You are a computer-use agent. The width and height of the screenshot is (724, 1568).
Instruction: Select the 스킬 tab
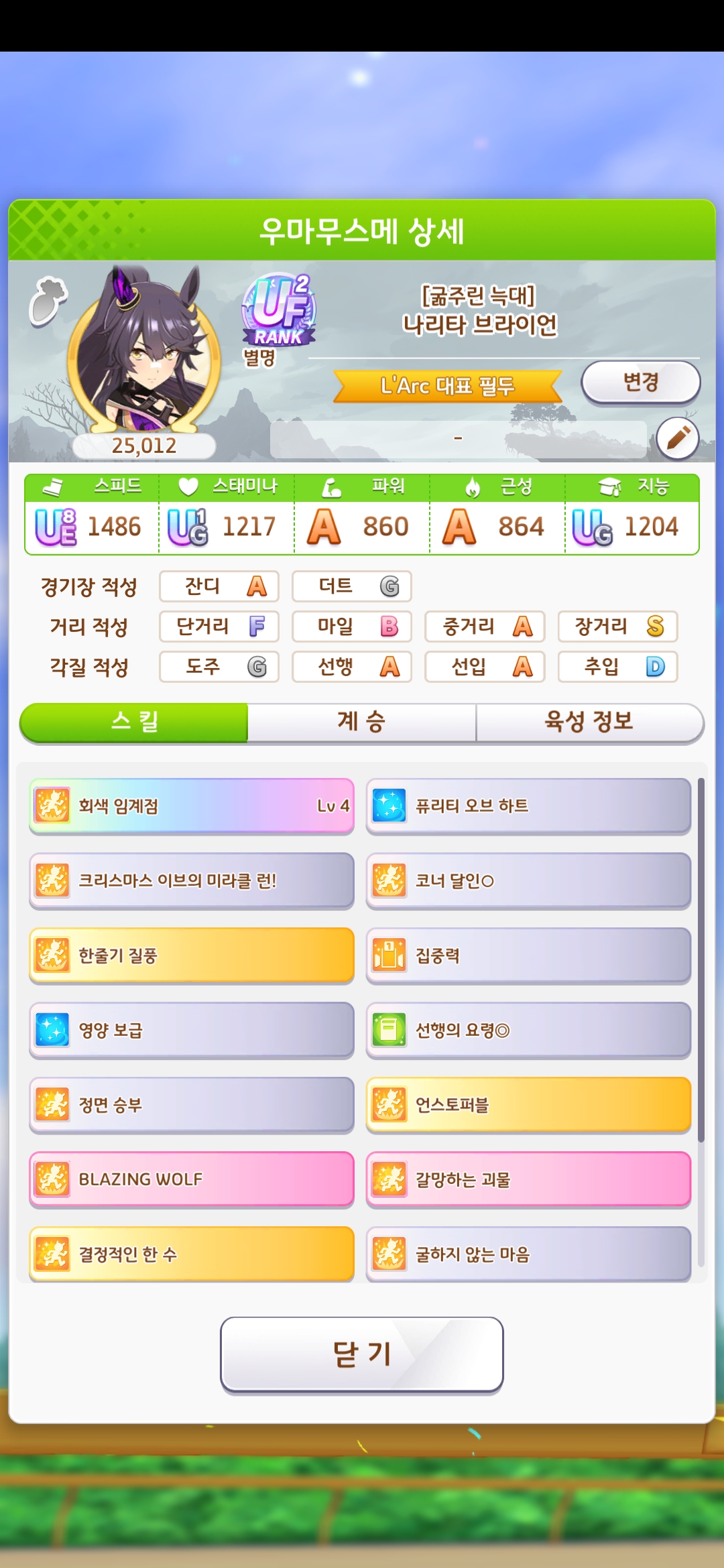134,722
